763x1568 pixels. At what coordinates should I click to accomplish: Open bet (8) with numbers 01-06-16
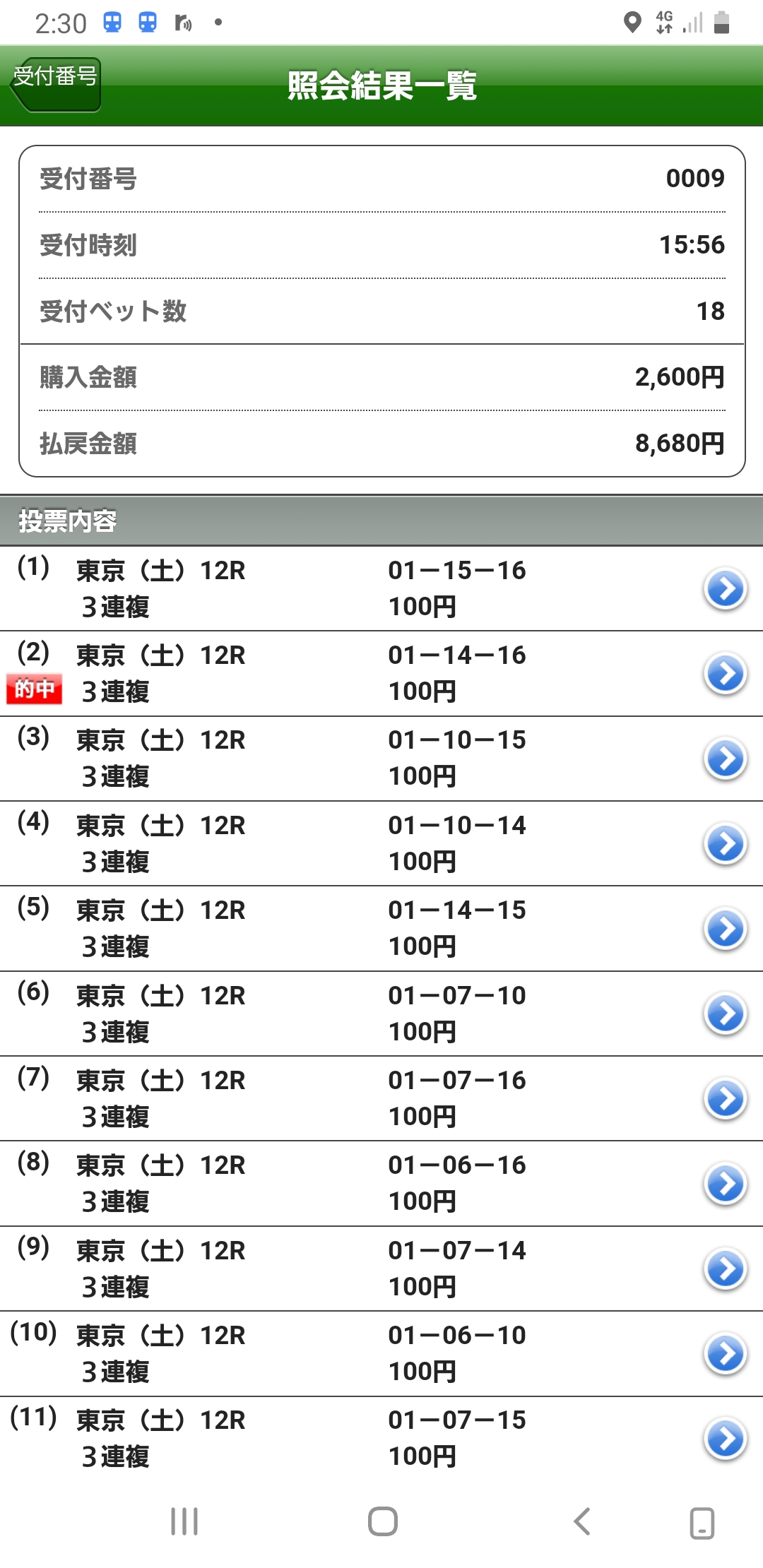click(x=725, y=1184)
